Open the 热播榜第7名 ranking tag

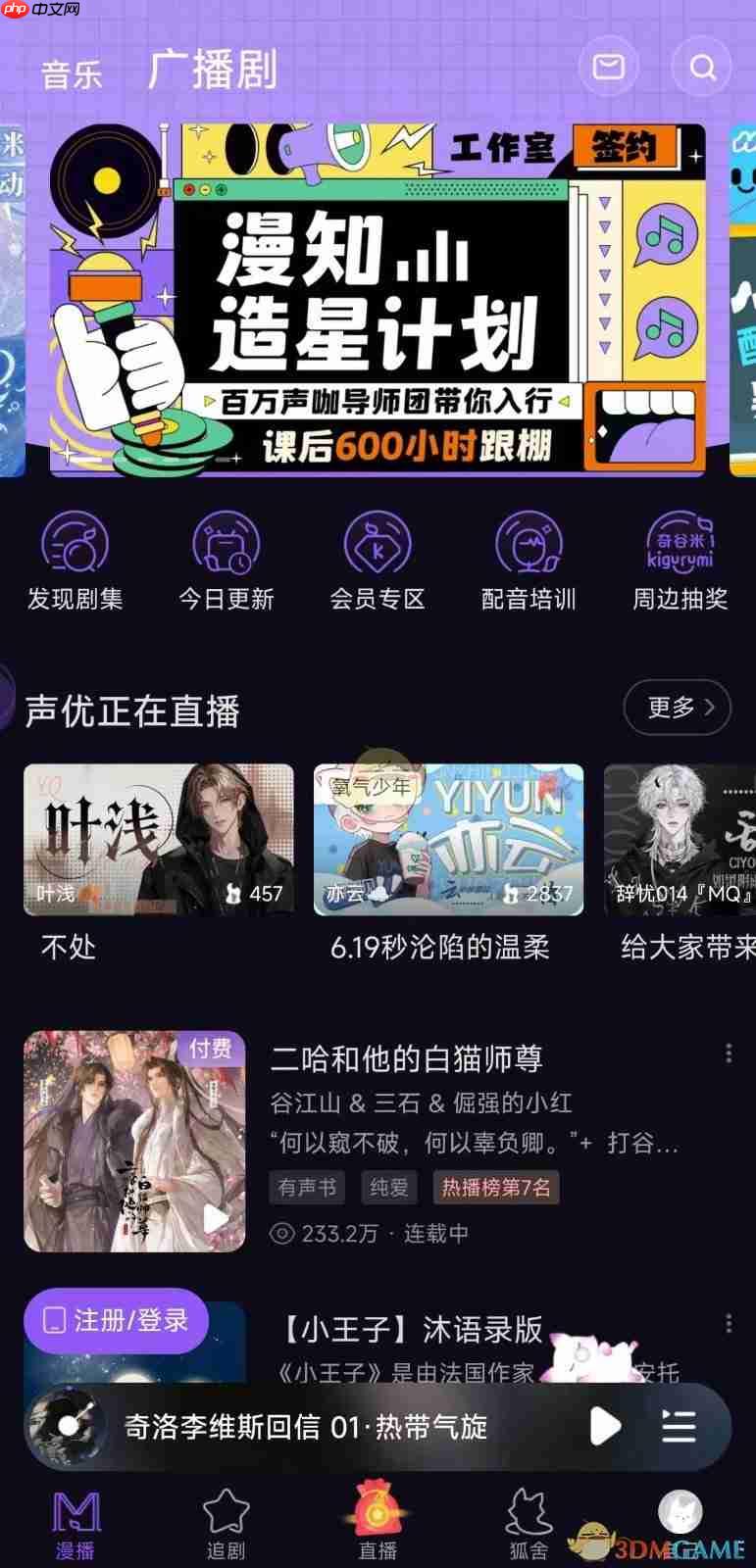pos(495,1187)
